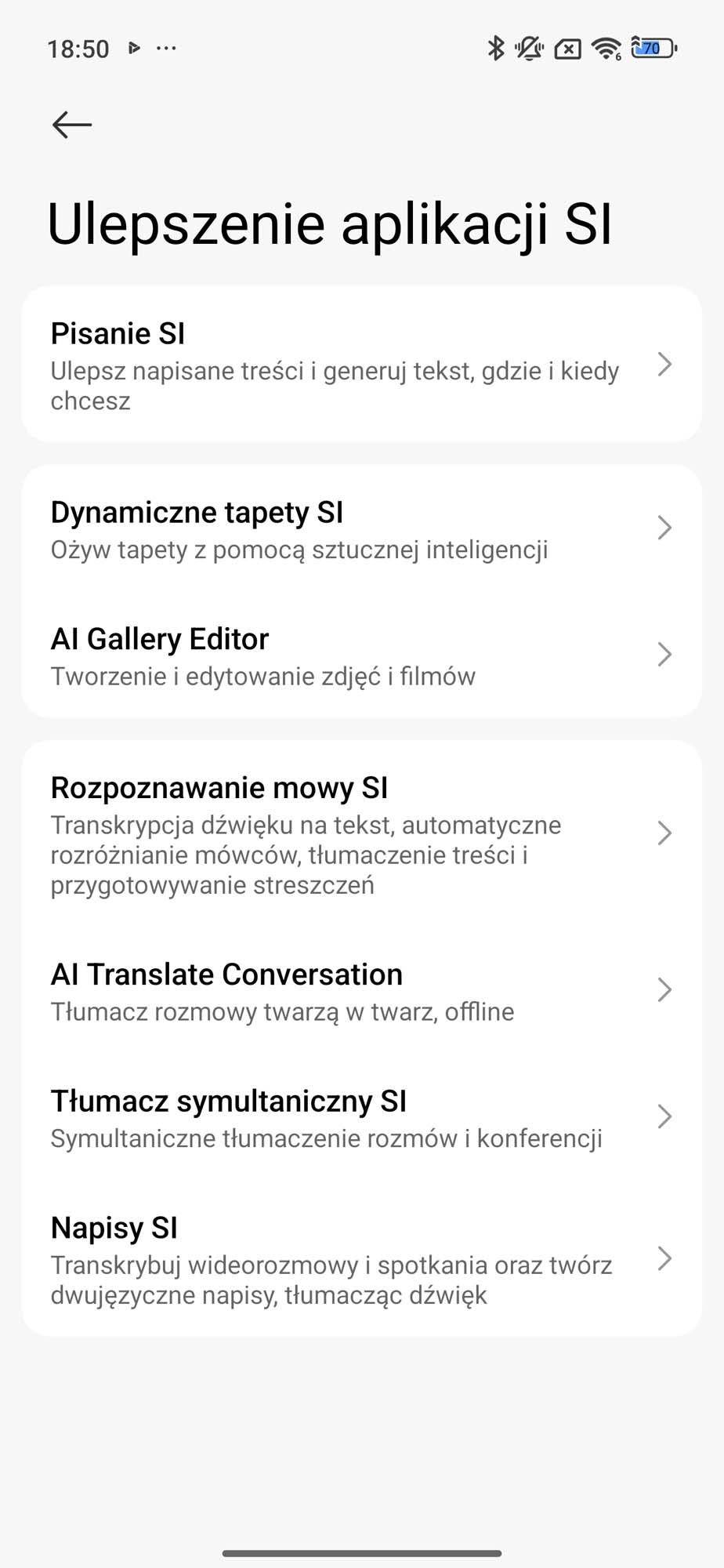724x1568 pixels.
Task: Open Dynamiczne tapety SI
Action: pos(361,528)
